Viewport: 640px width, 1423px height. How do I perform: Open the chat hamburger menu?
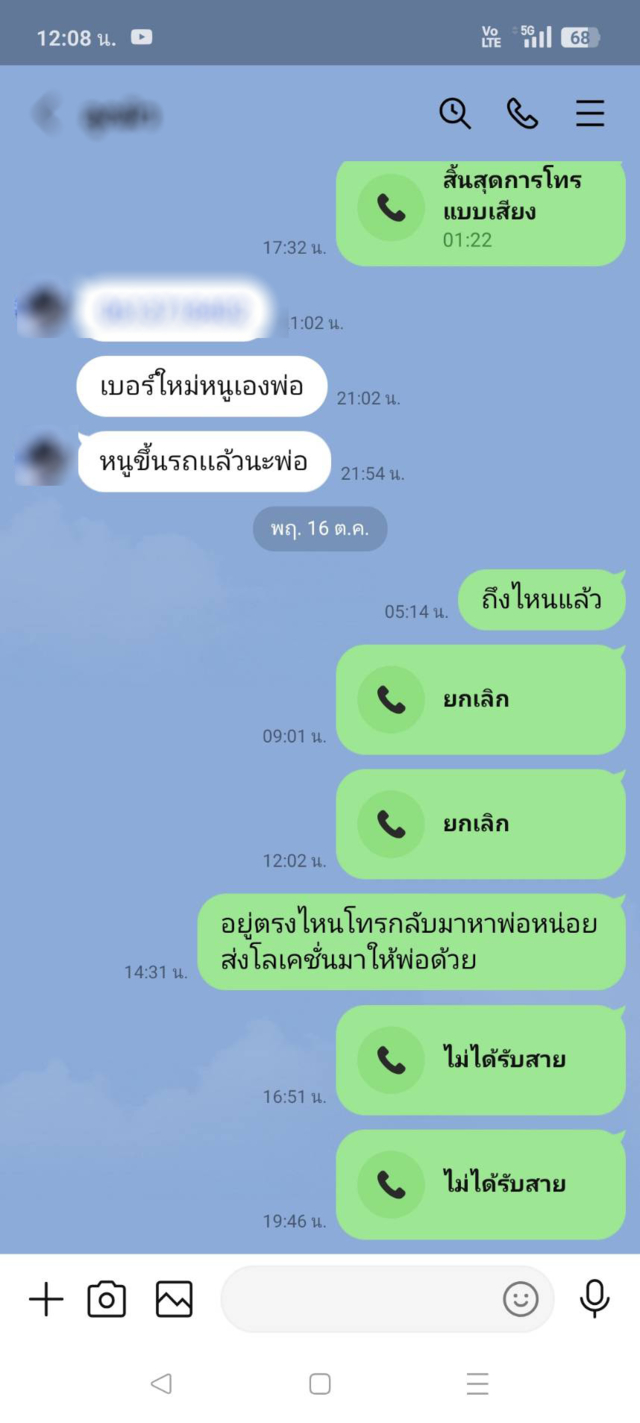tap(590, 113)
